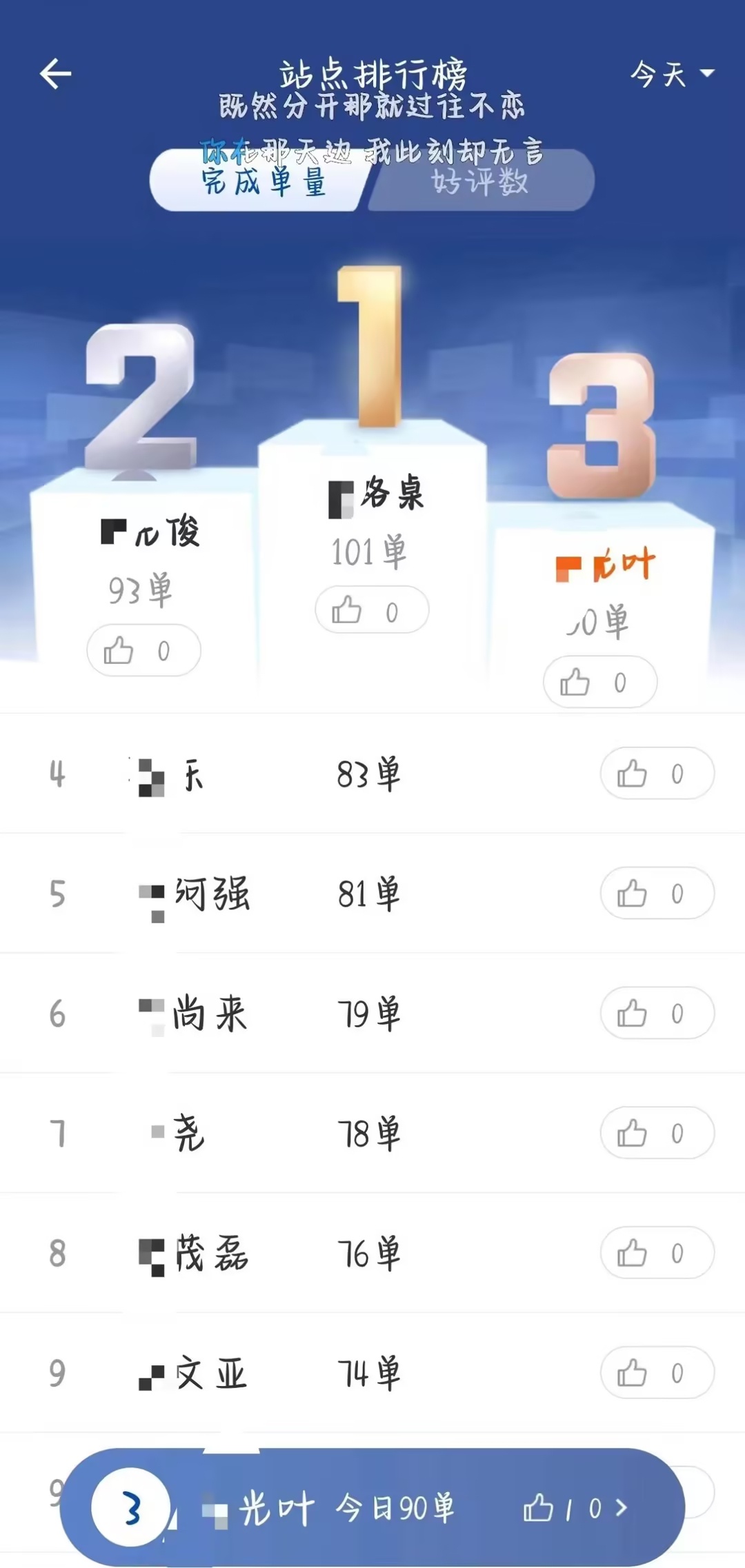Like 文亚 with 74单
The height and width of the screenshot is (1568, 745).
coord(657,1373)
